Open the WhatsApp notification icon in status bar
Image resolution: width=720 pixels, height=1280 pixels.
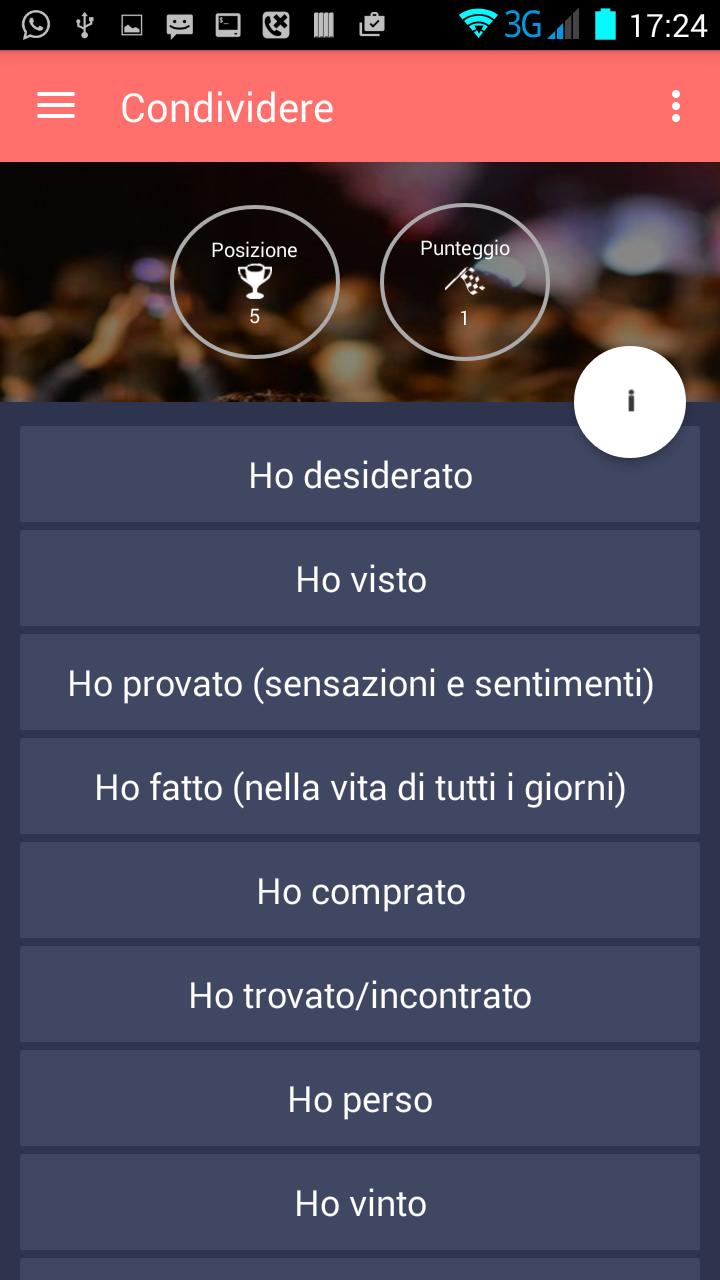tap(36, 27)
